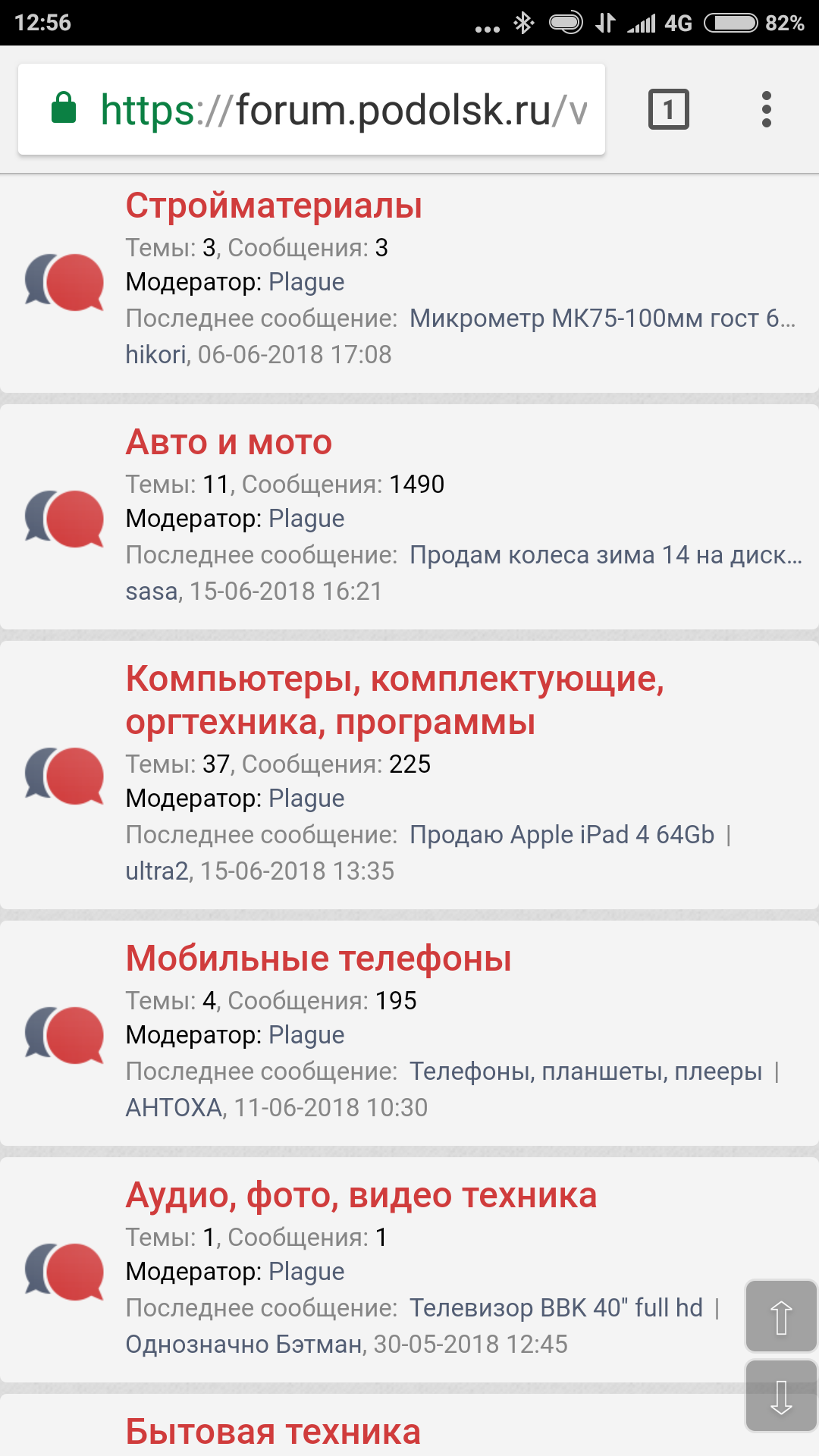Open last post Телевизор BBK 40" full hd
The image size is (819, 1456).
(x=556, y=1308)
